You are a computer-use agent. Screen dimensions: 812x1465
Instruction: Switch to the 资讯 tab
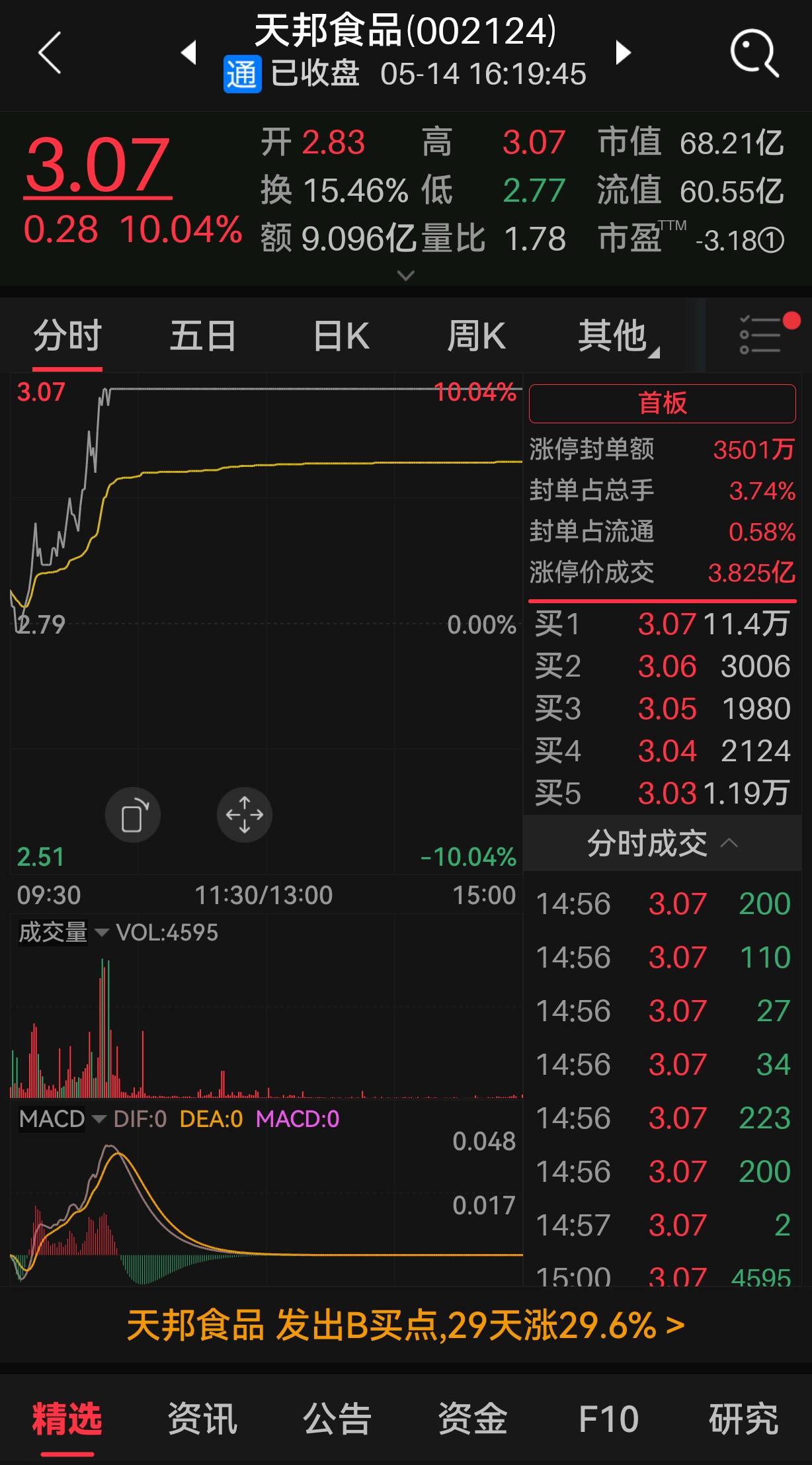point(202,1419)
